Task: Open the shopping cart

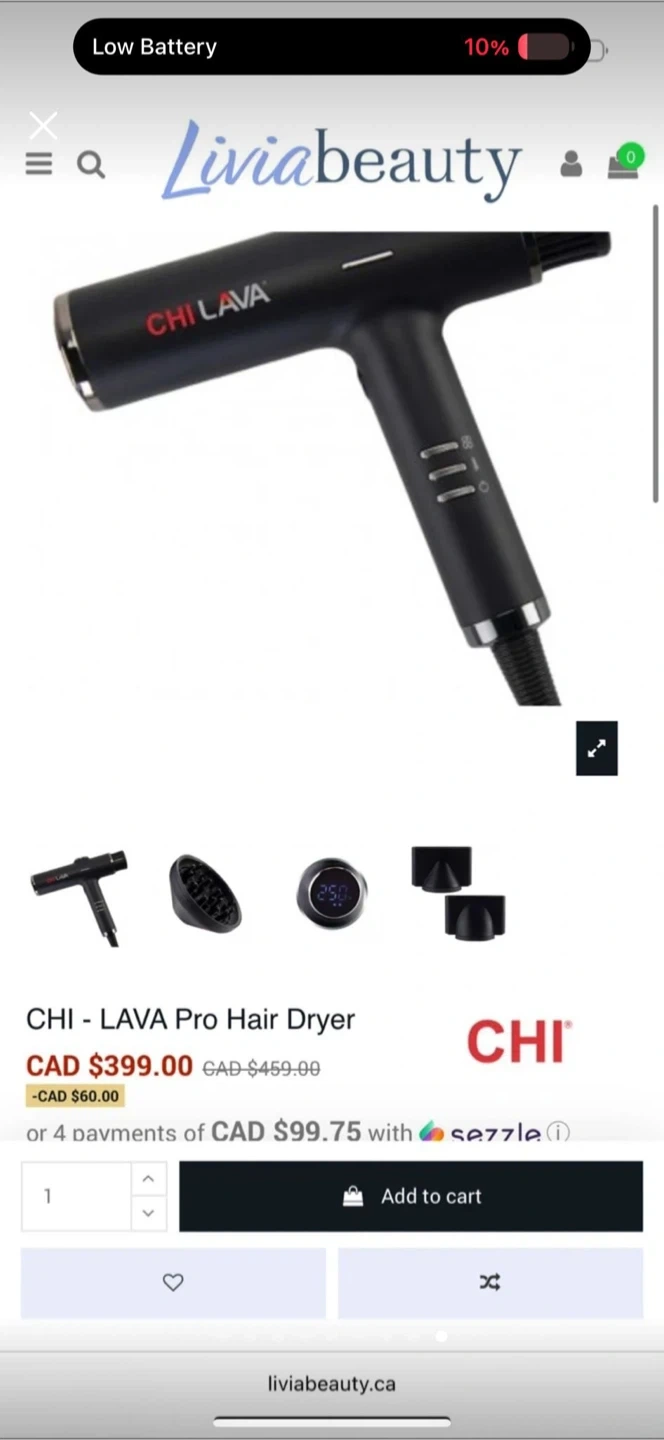Action: [x=624, y=162]
